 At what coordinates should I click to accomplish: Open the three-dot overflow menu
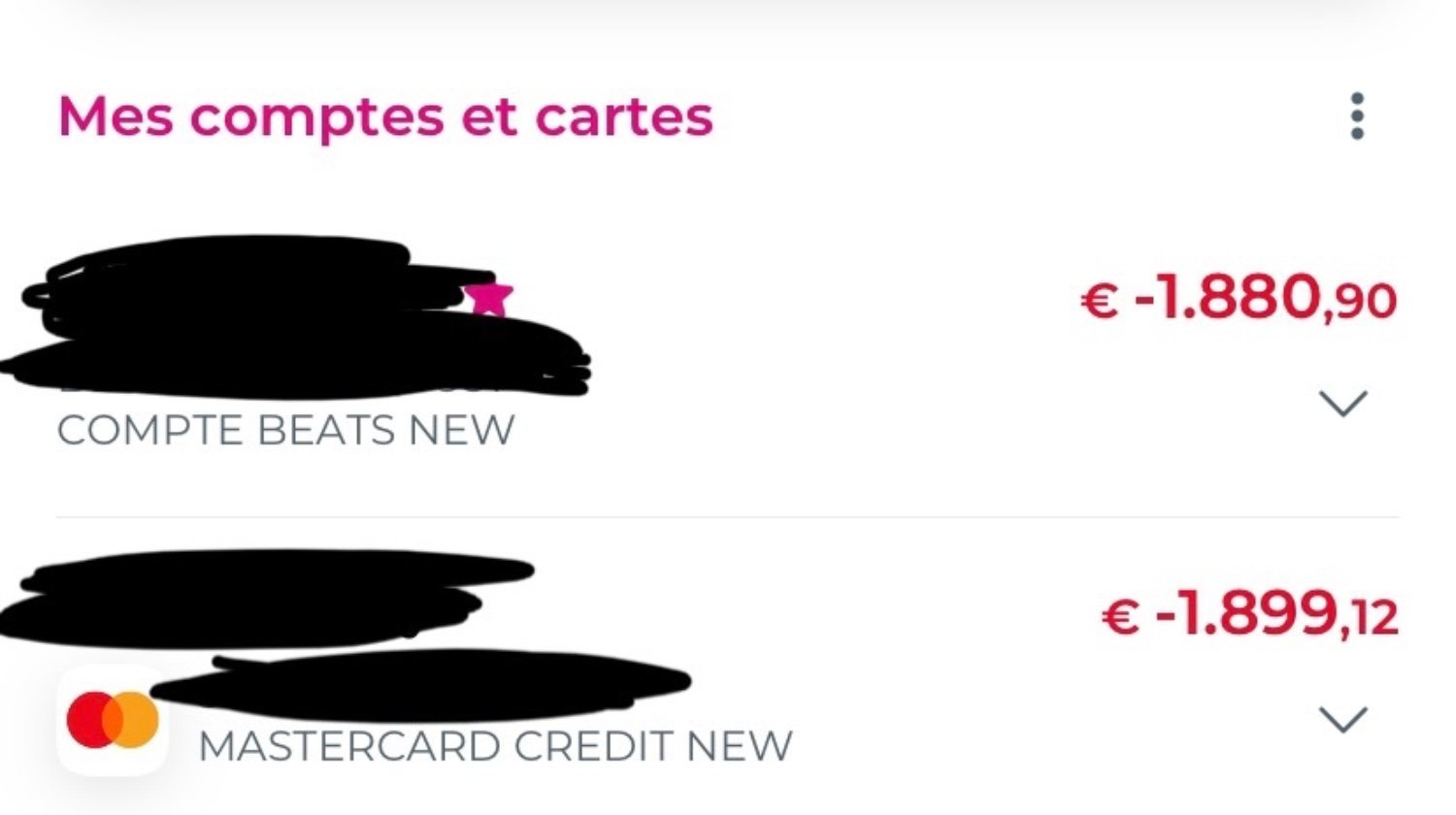[x=1356, y=116]
